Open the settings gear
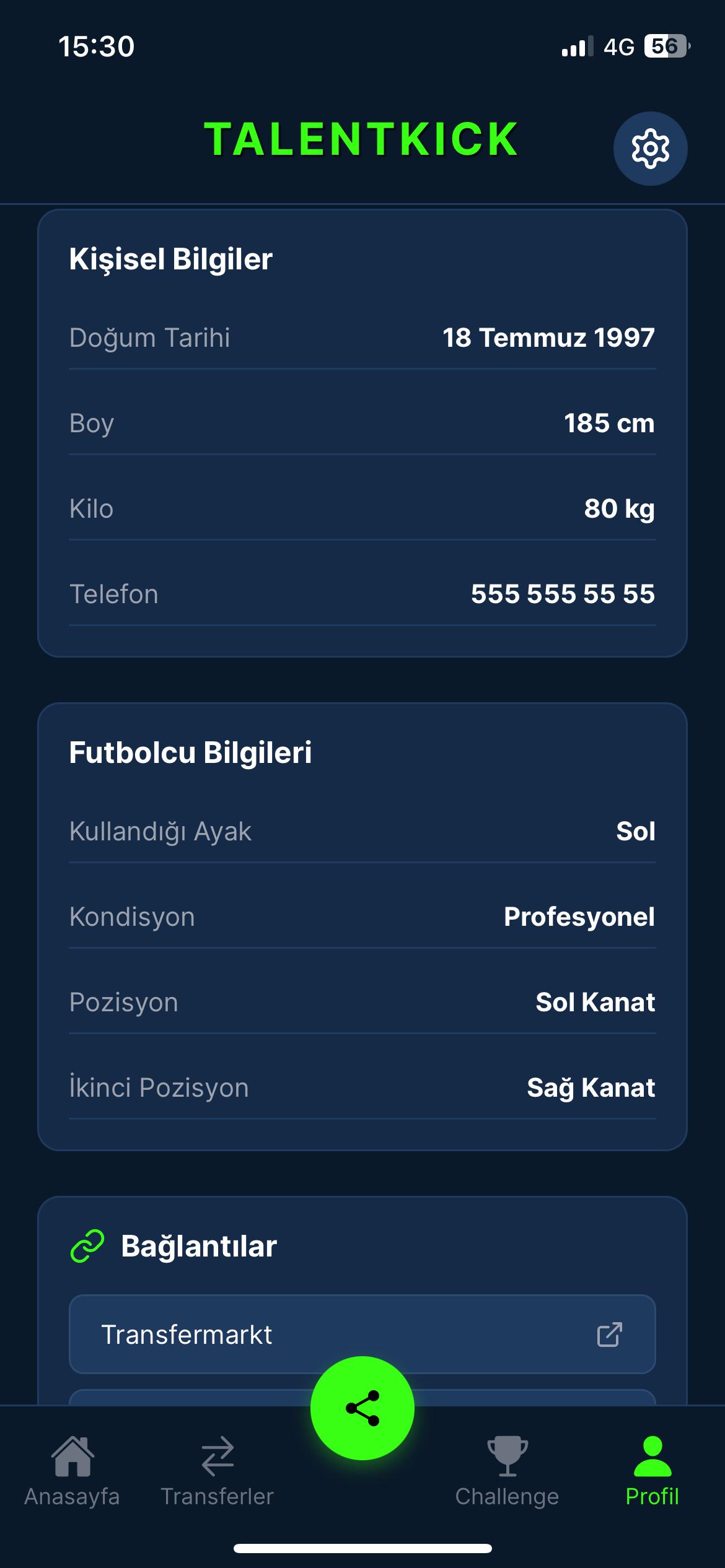This screenshot has width=725, height=1568. click(650, 149)
